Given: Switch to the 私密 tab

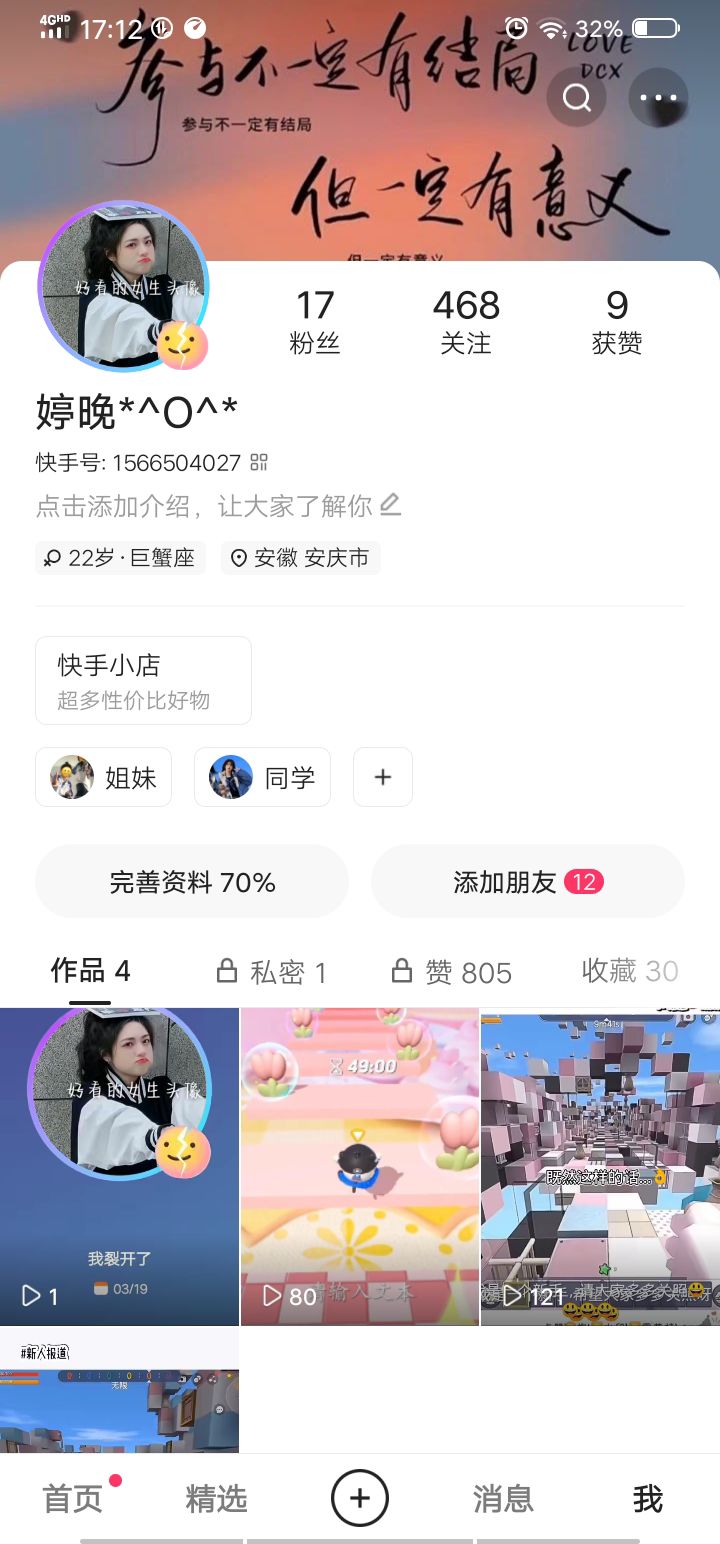Looking at the screenshot, I should tap(272, 971).
